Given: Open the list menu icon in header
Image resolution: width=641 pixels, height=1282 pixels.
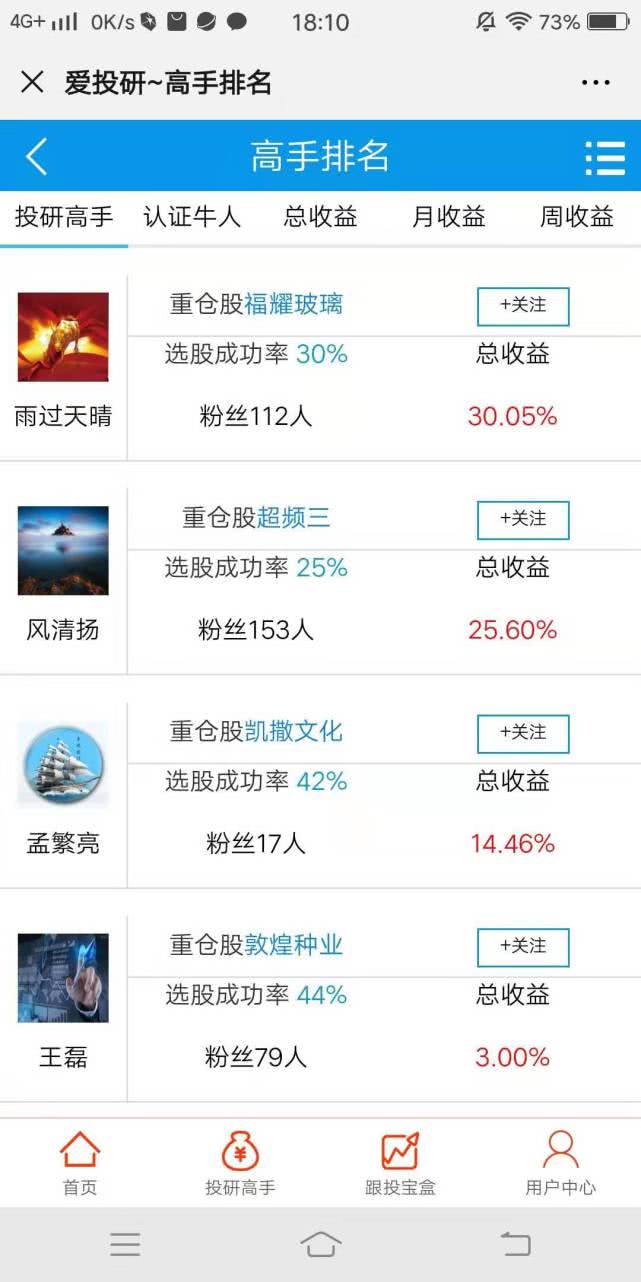Looking at the screenshot, I should pyautogui.click(x=604, y=157).
